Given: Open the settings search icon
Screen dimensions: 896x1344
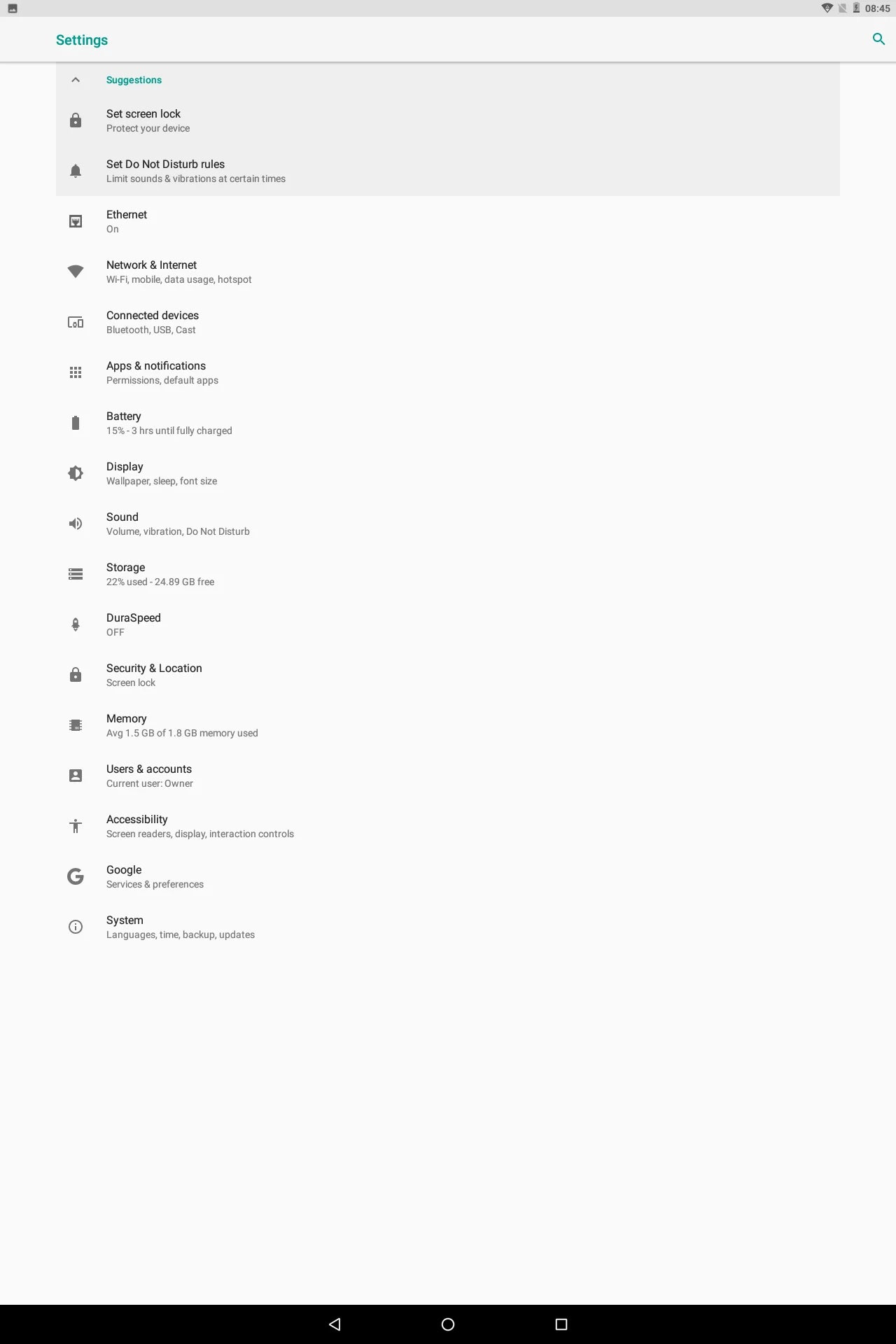Looking at the screenshot, I should [x=878, y=39].
